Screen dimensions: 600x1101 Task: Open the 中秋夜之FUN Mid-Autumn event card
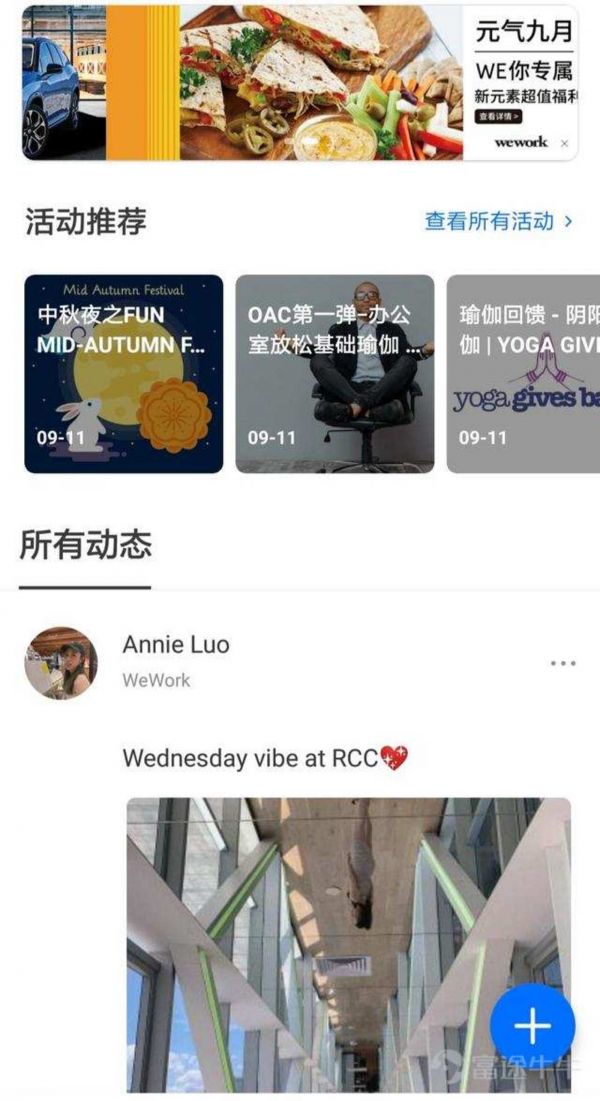[123, 373]
